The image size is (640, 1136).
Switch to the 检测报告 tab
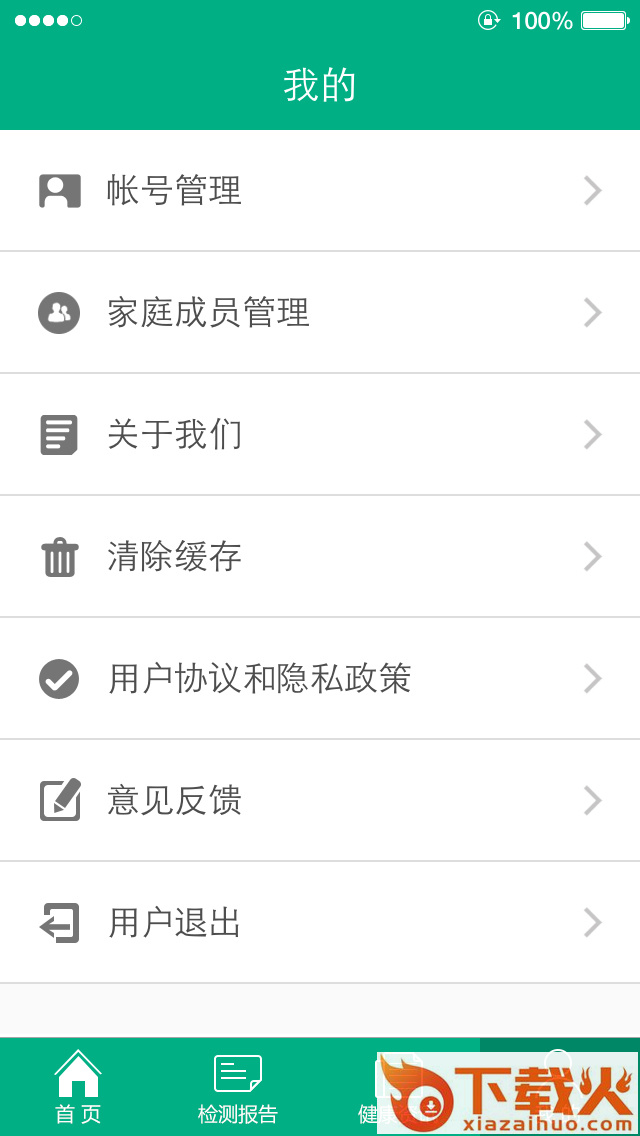(x=238, y=1087)
